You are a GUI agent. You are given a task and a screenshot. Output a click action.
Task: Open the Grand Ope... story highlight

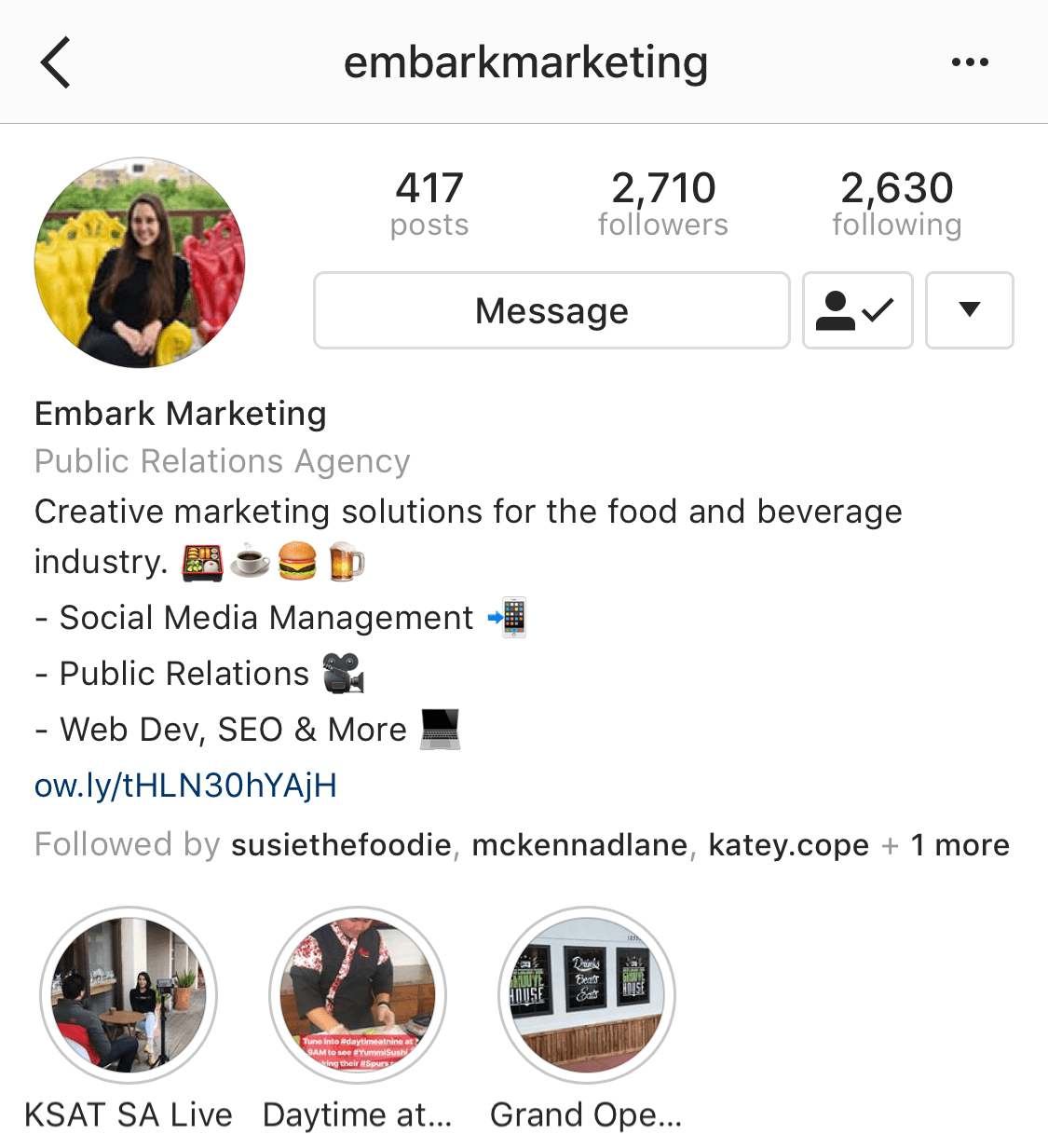pos(587,995)
